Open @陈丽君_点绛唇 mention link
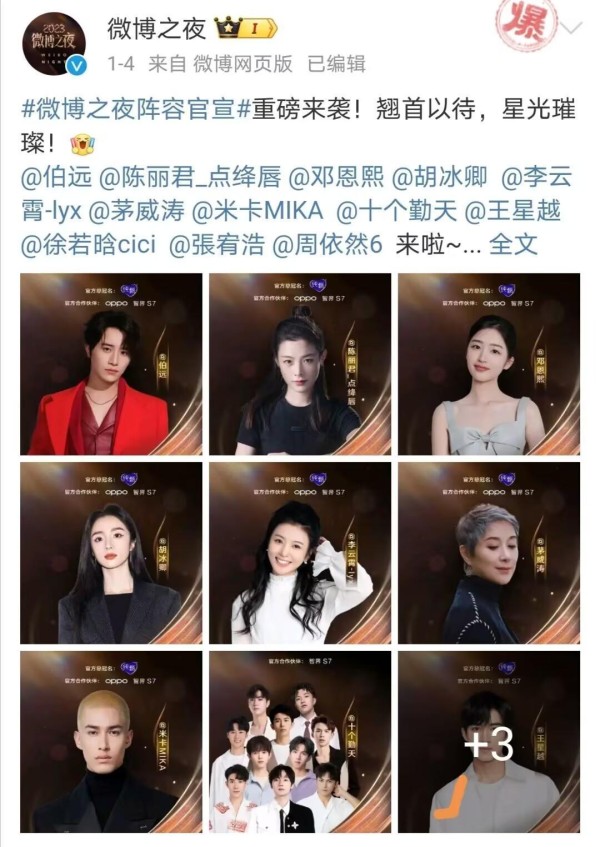 tap(191, 180)
